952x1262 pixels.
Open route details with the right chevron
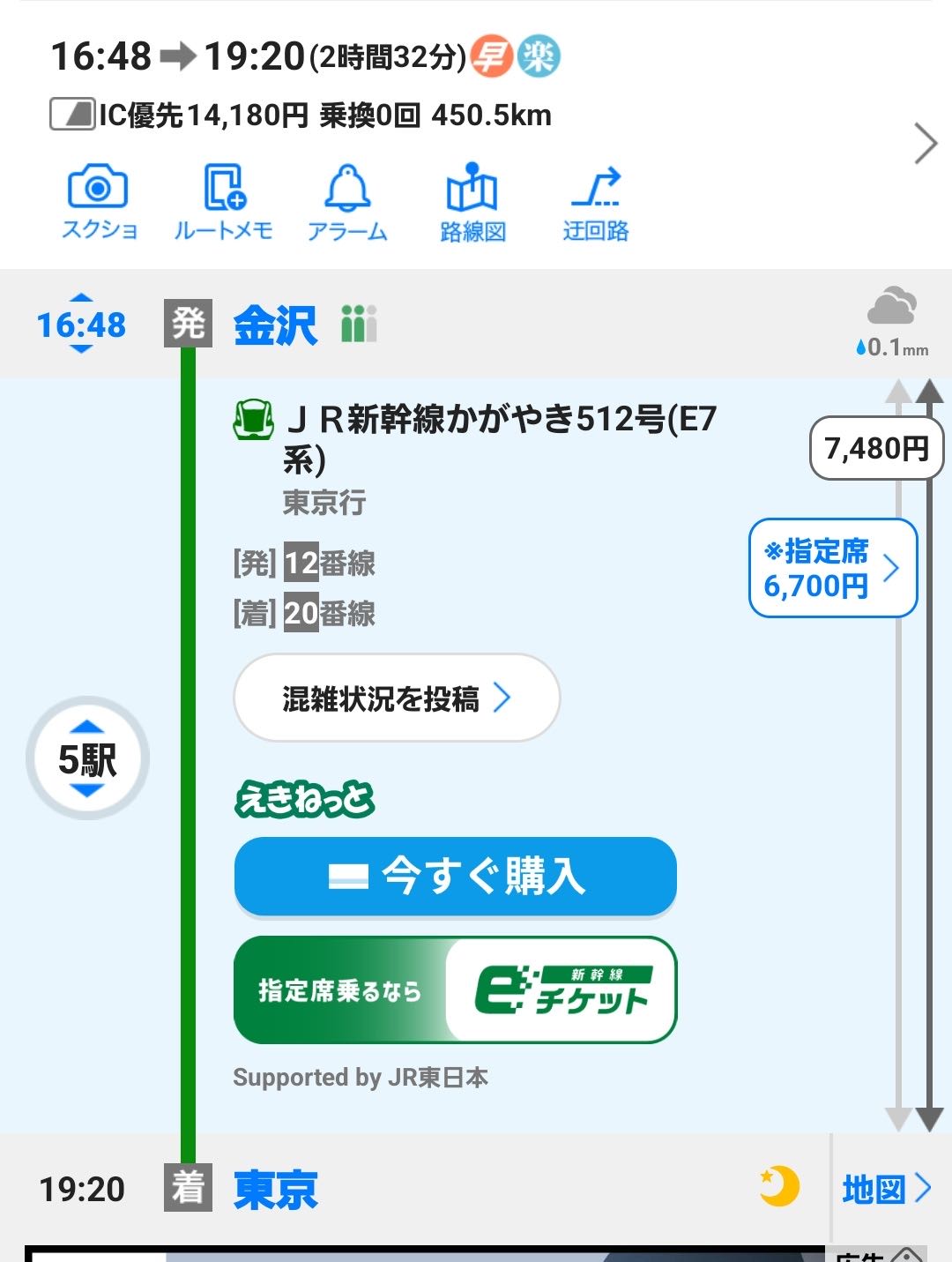[x=925, y=144]
